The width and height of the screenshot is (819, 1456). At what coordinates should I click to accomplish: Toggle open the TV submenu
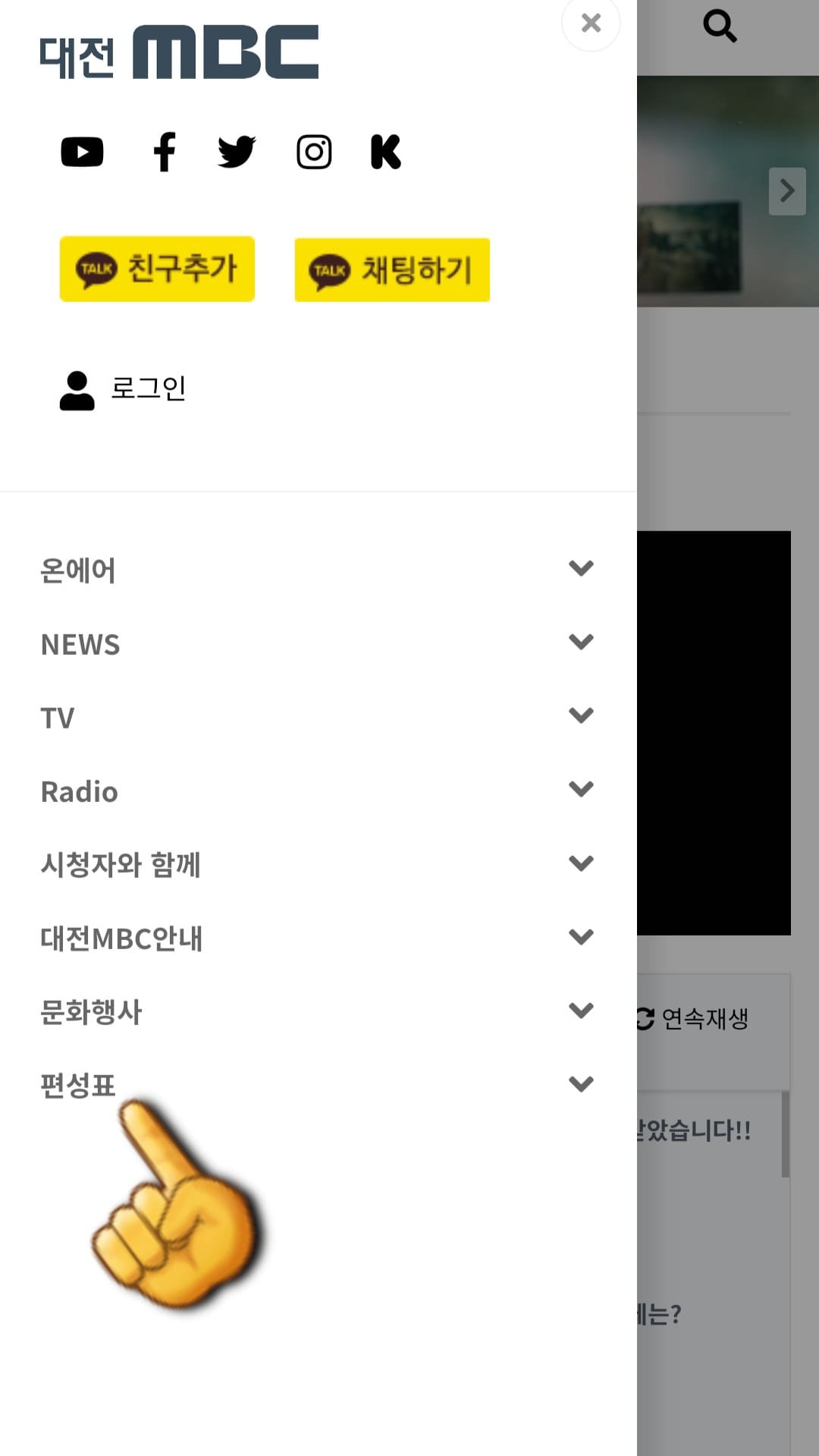click(581, 715)
